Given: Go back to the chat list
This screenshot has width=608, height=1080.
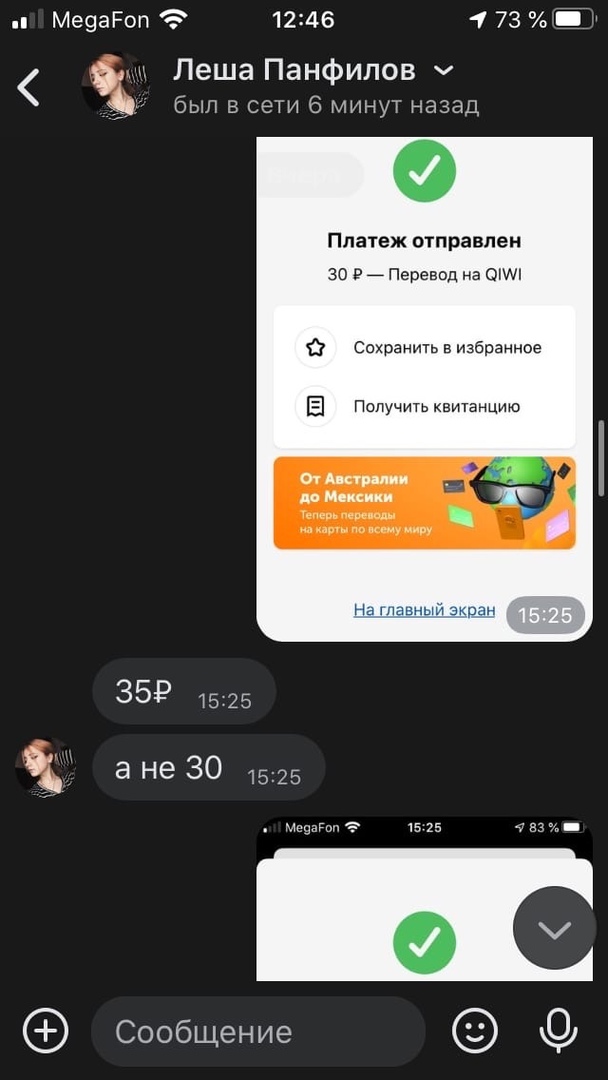Looking at the screenshot, I should point(29,87).
